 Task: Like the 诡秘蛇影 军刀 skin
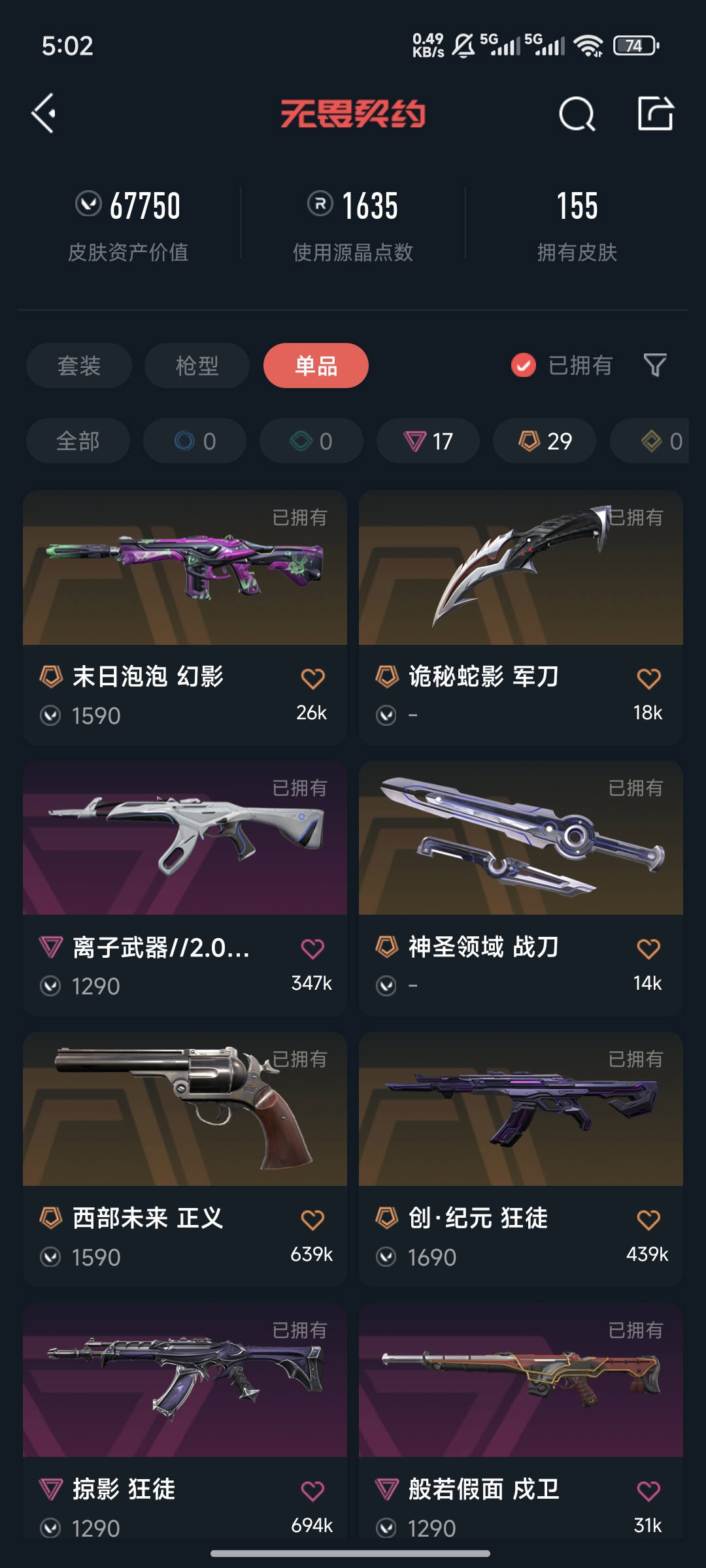tap(648, 679)
